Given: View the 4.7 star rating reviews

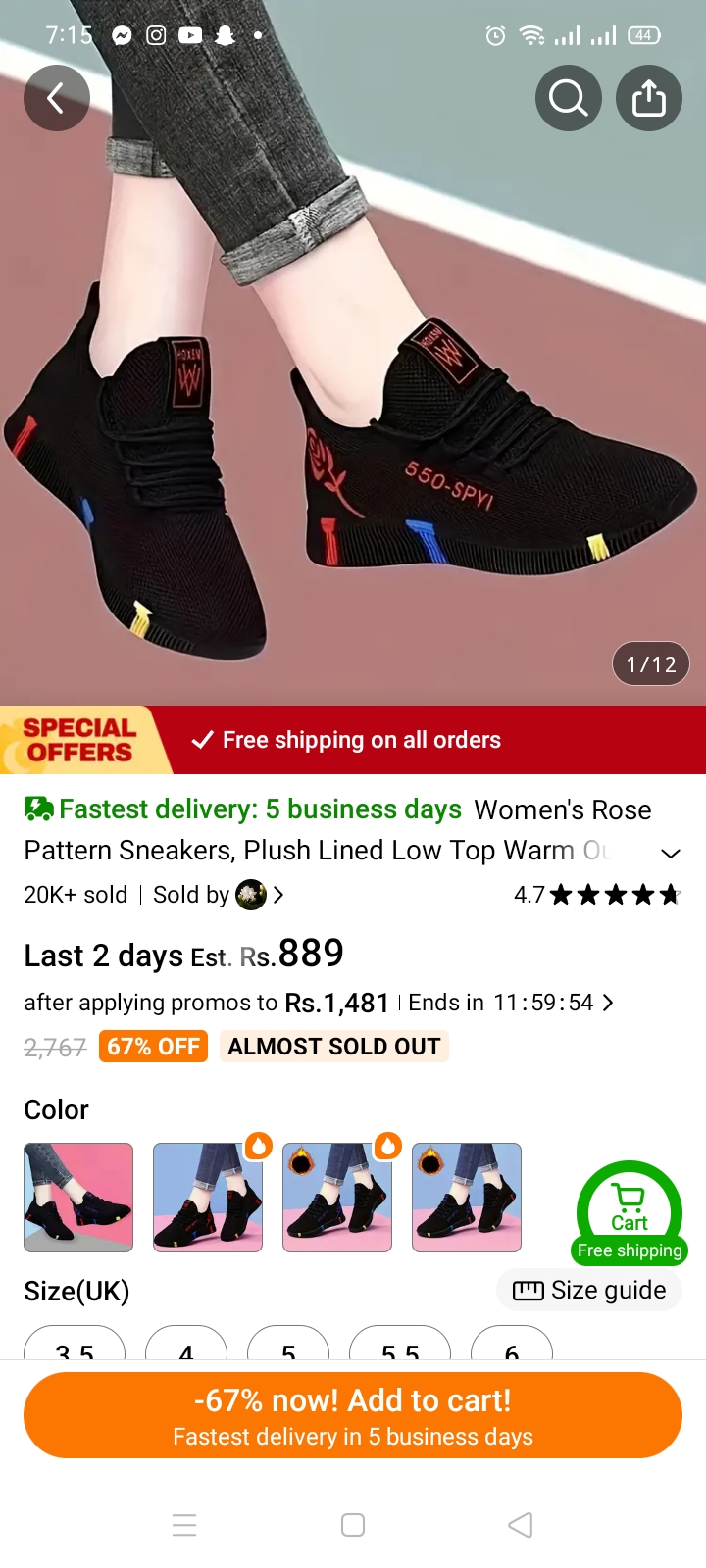Looking at the screenshot, I should [x=596, y=895].
